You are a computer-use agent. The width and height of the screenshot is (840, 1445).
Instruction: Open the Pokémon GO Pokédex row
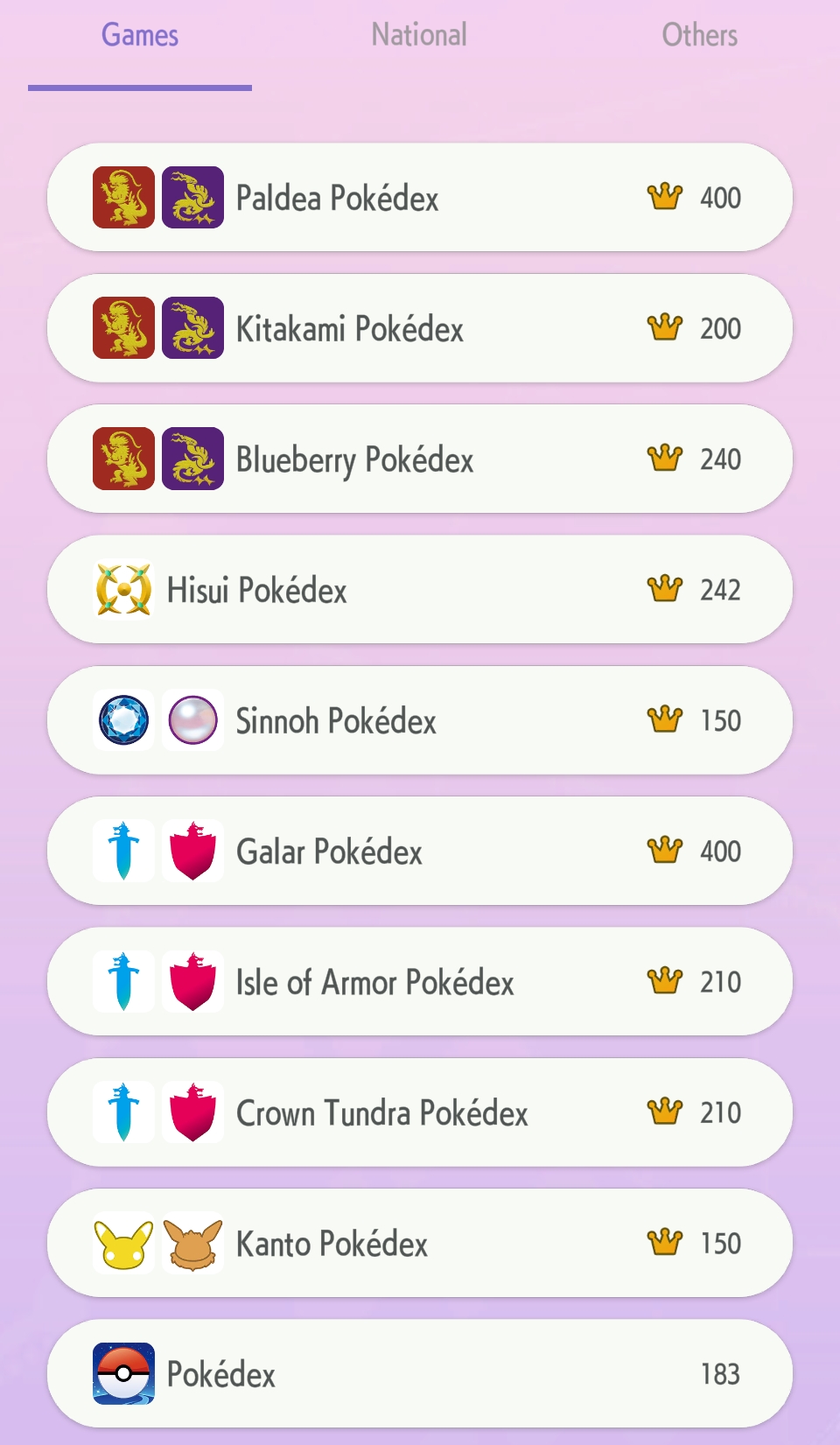coord(420,1374)
